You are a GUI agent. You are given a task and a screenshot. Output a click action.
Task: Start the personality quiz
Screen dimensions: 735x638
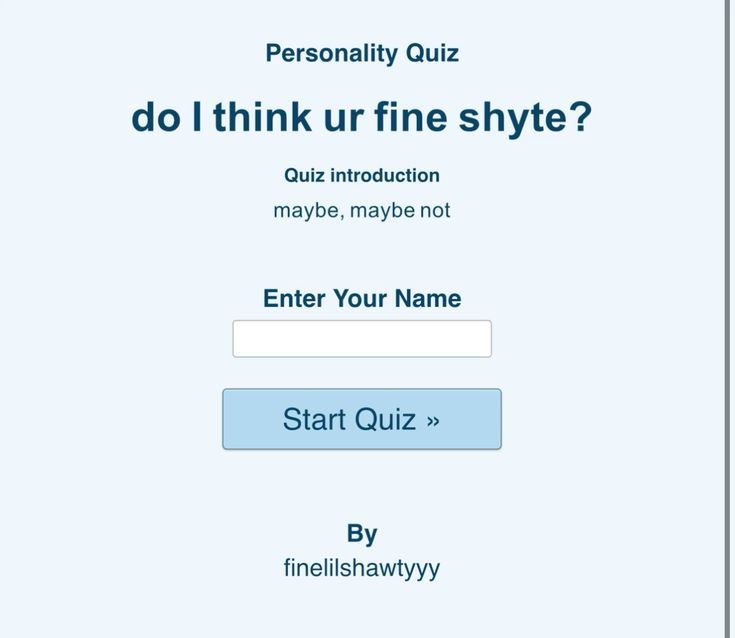(361, 419)
